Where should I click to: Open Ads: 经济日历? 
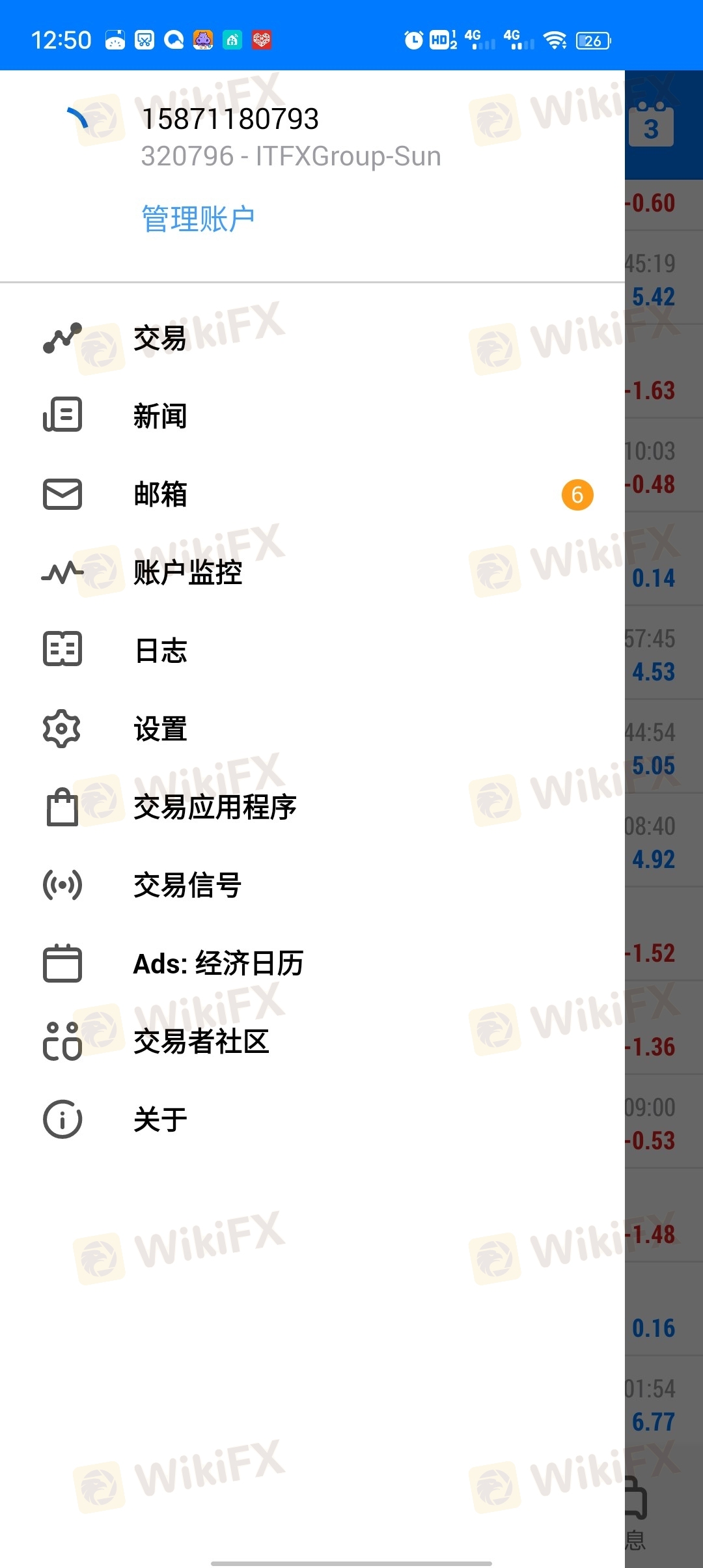point(312,963)
